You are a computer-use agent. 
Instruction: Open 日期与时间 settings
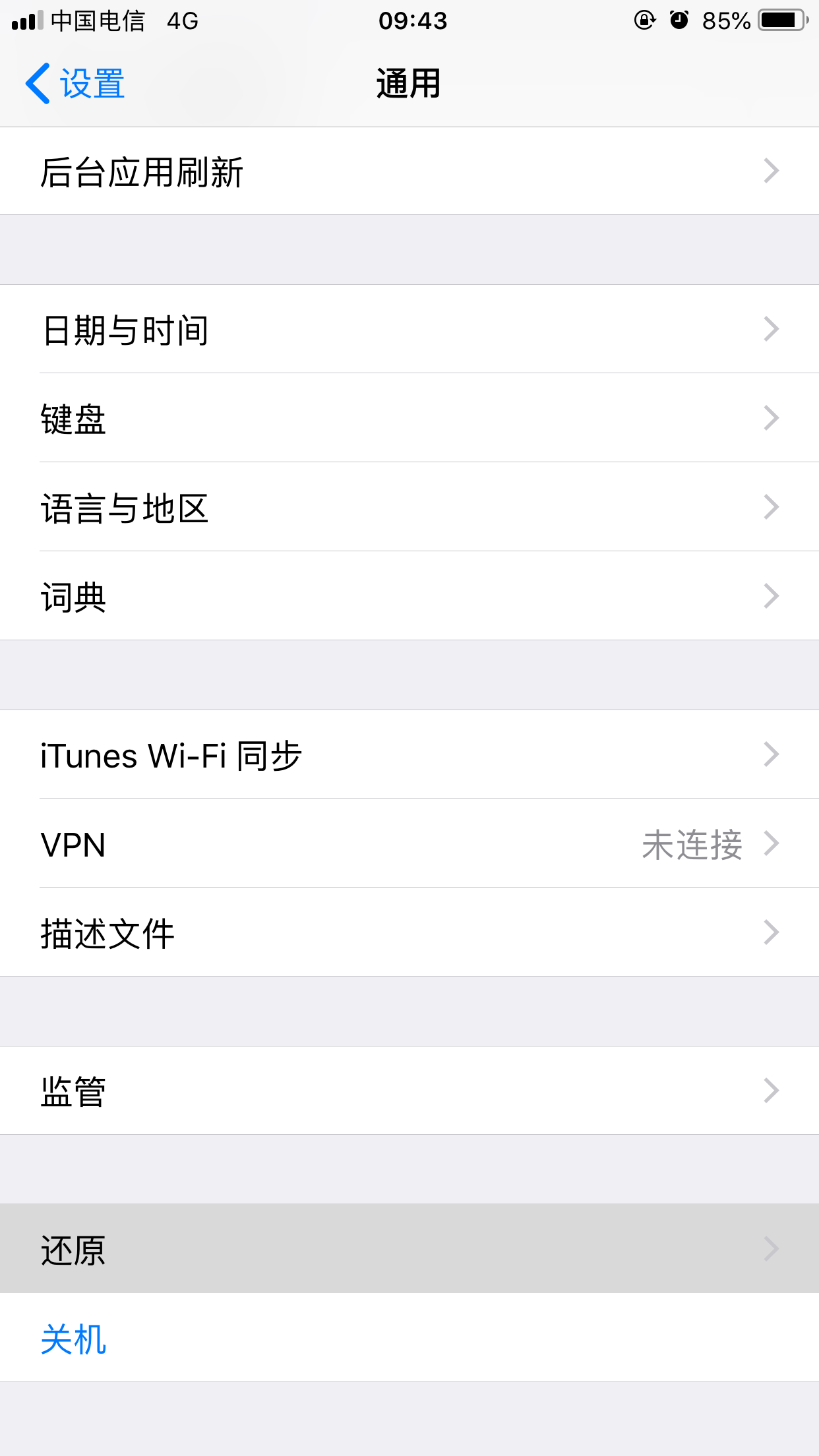(x=409, y=330)
